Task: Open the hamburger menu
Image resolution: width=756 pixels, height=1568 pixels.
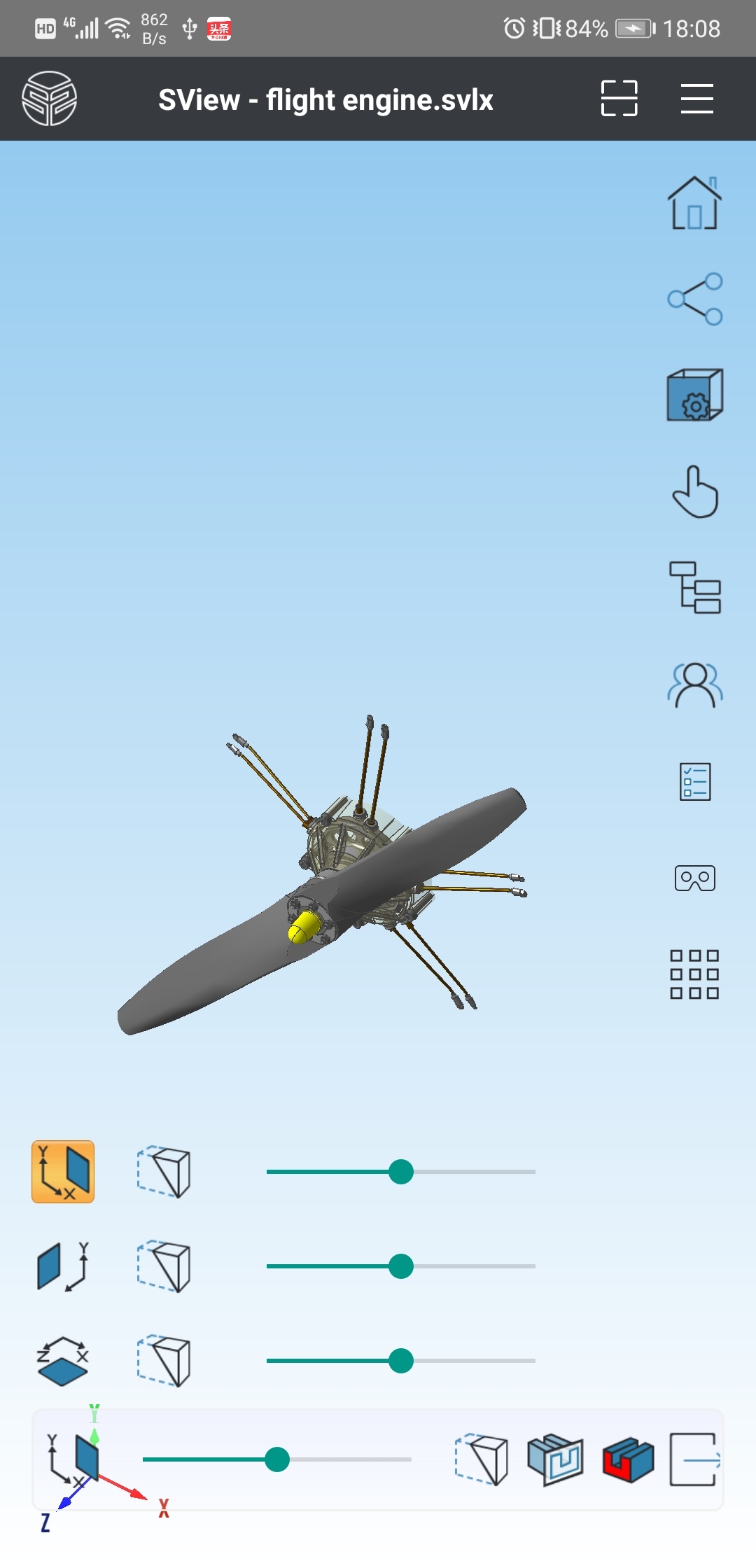Action: [x=696, y=98]
